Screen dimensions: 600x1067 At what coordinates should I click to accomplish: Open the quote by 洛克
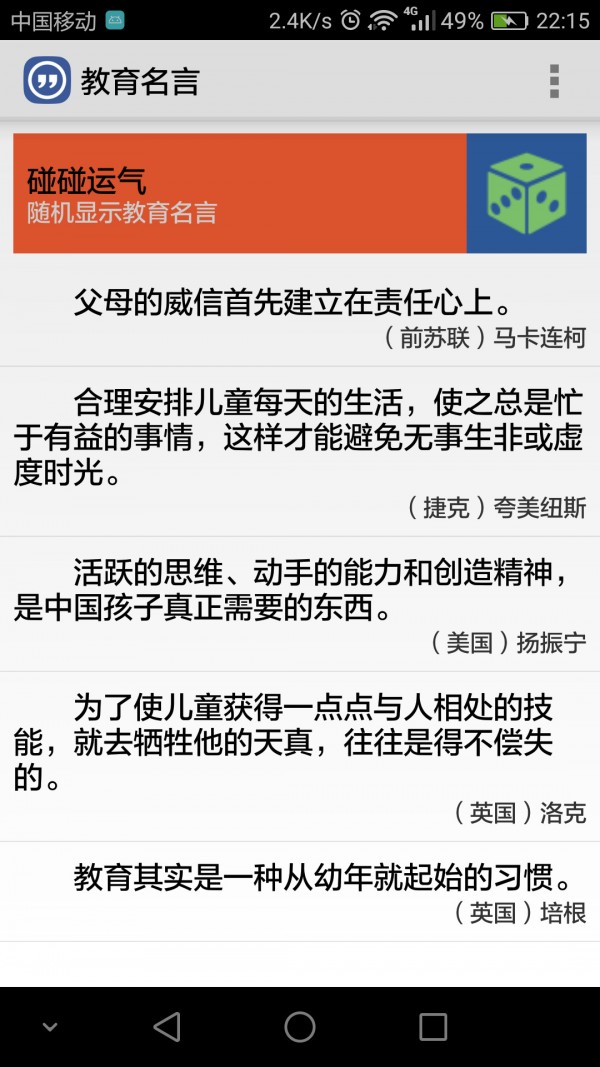click(299, 757)
